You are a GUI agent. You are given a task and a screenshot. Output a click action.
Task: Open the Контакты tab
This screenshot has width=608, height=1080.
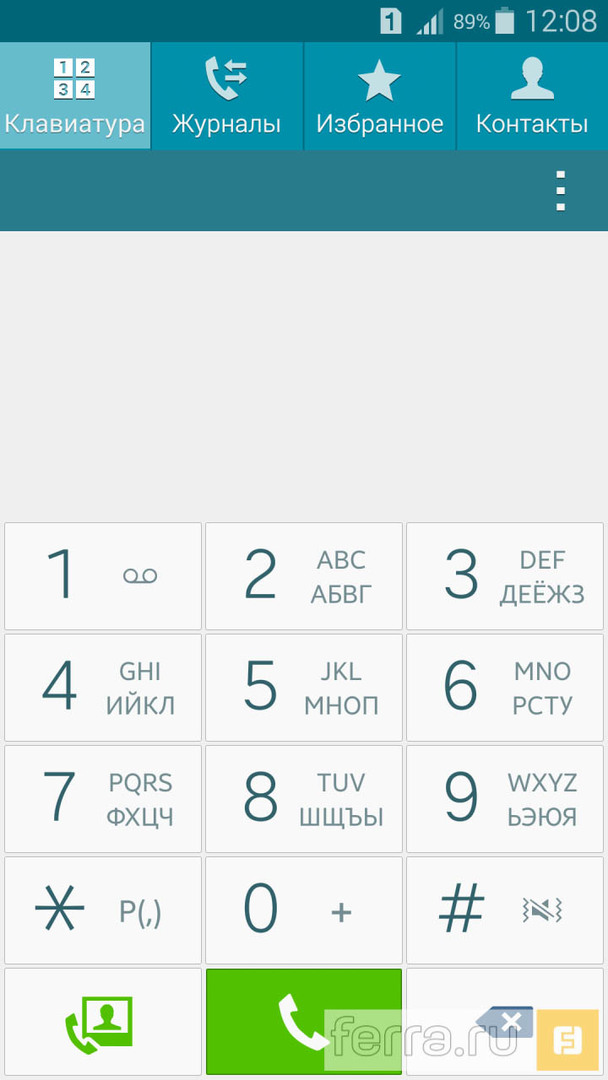click(532, 96)
